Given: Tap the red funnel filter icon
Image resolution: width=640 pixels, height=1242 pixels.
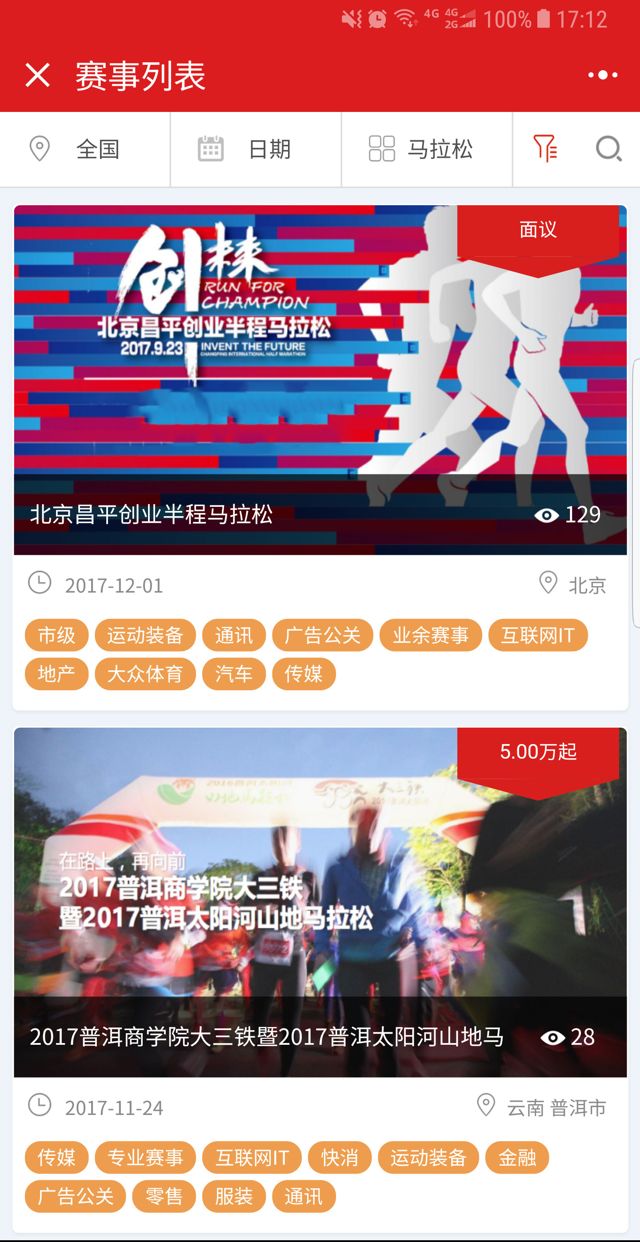Looking at the screenshot, I should tap(545, 149).
